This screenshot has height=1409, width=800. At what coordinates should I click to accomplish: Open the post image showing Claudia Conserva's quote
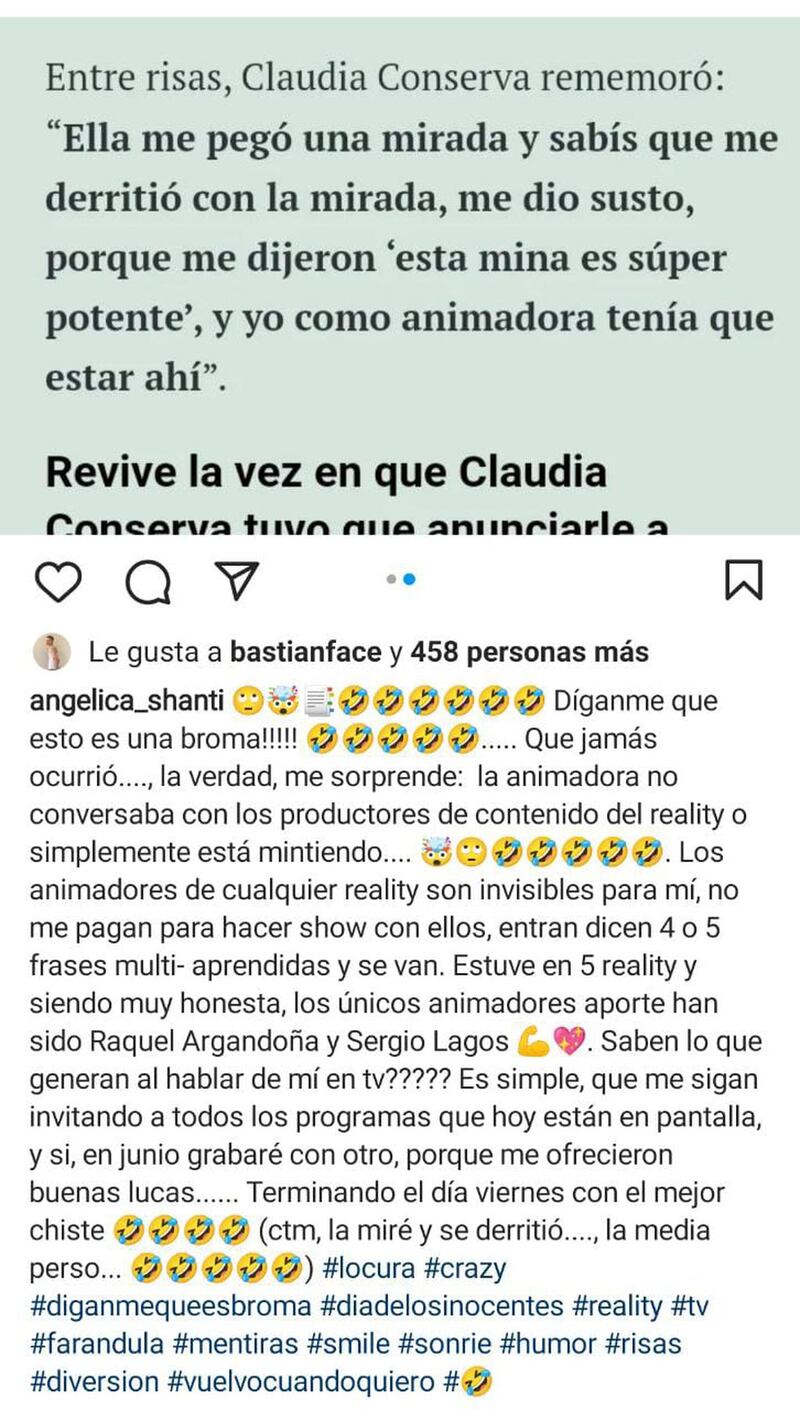point(400,270)
